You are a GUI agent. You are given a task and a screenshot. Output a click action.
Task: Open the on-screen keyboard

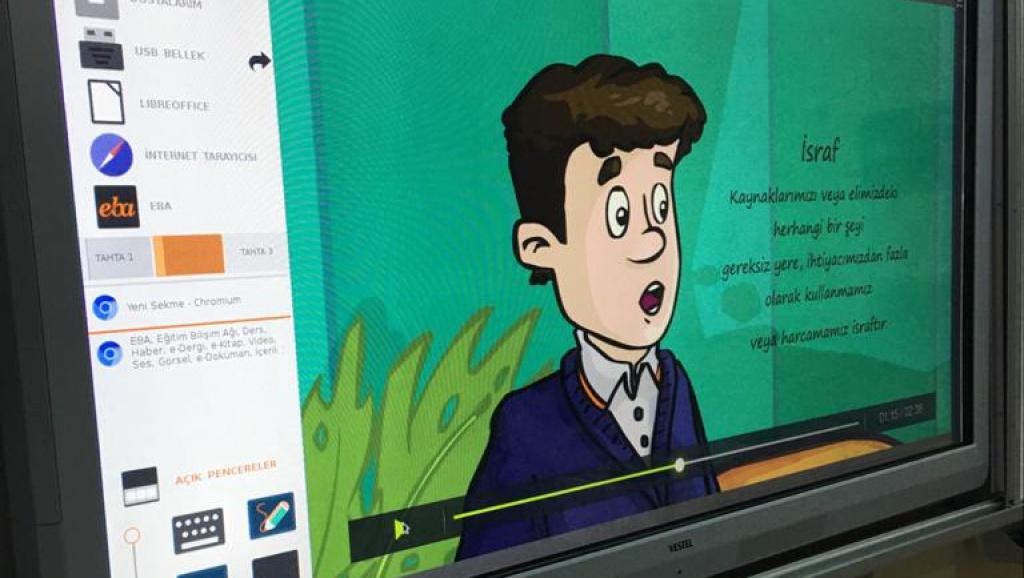[x=198, y=529]
